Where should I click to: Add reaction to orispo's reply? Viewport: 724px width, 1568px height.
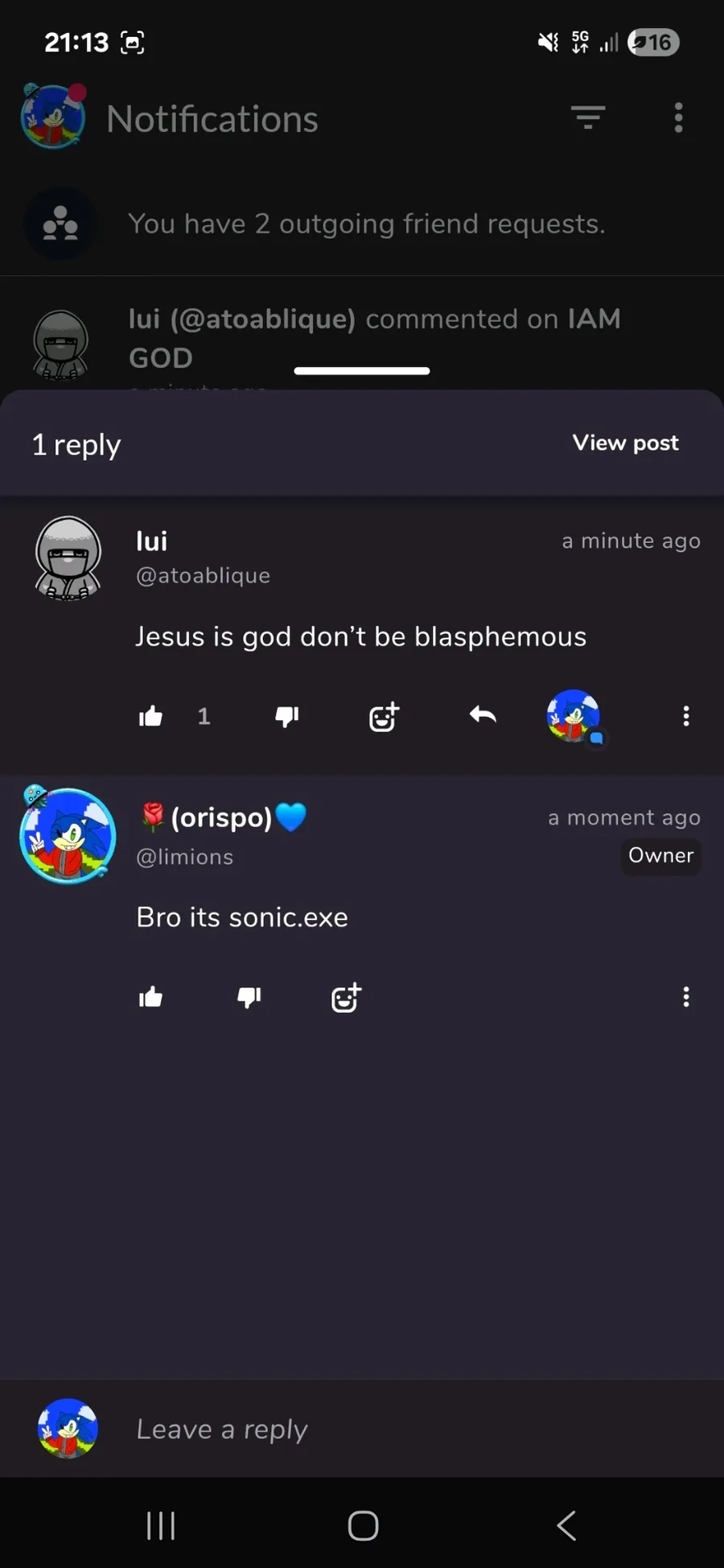pyautogui.click(x=347, y=998)
